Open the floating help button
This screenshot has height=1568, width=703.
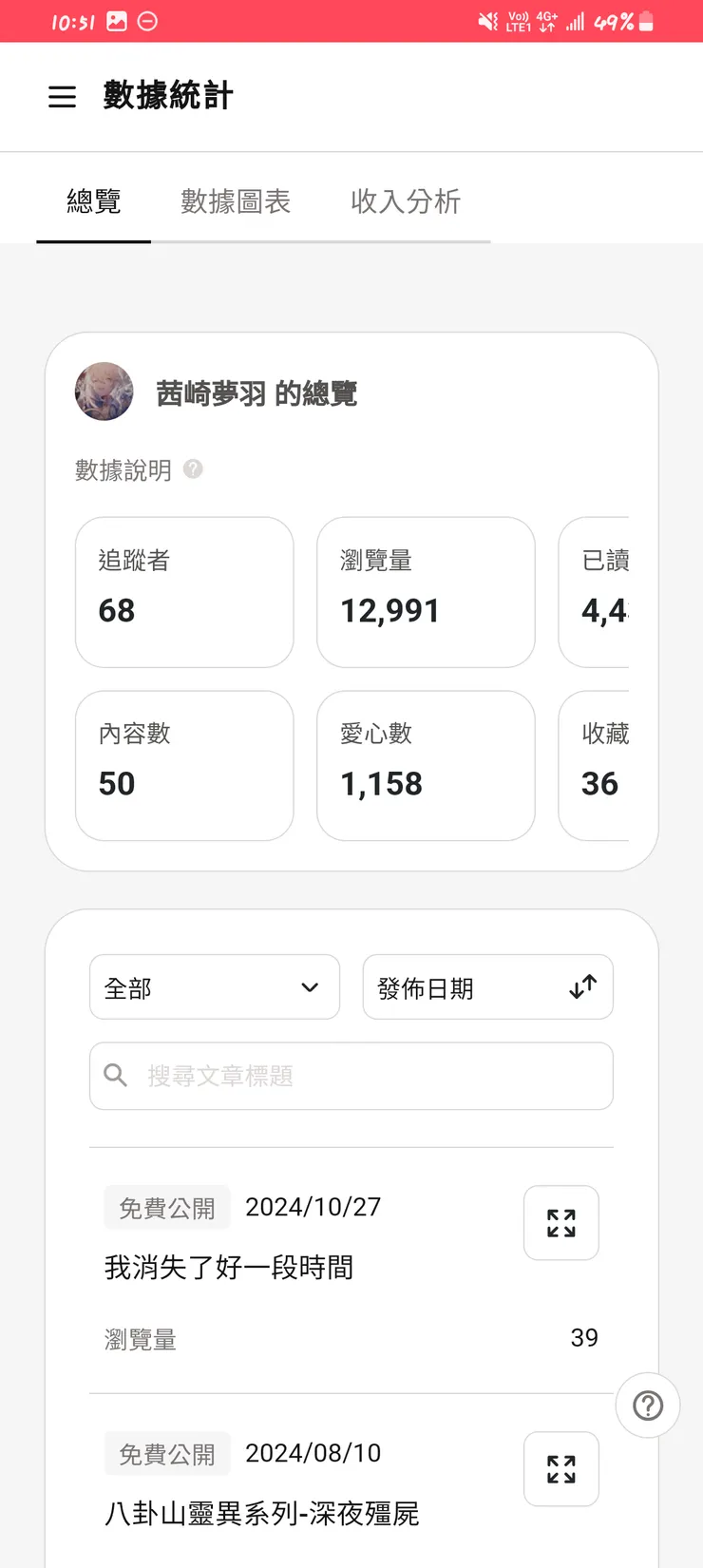tap(648, 1405)
